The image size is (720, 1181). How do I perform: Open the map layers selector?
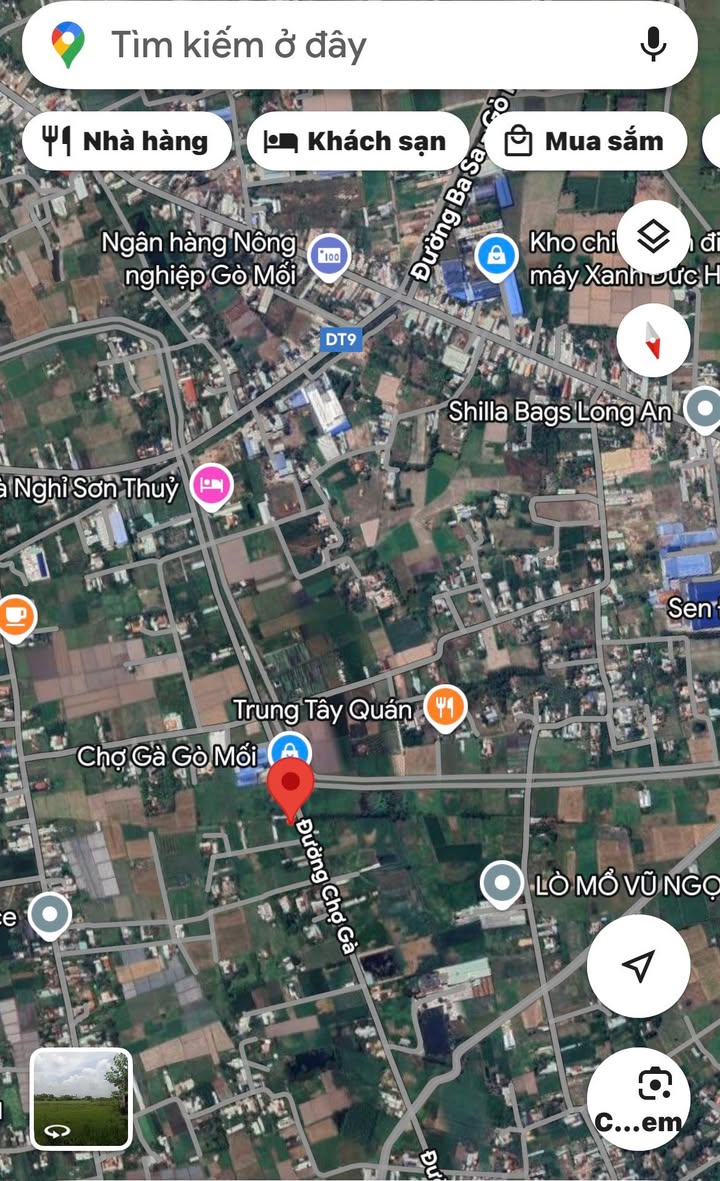point(653,237)
